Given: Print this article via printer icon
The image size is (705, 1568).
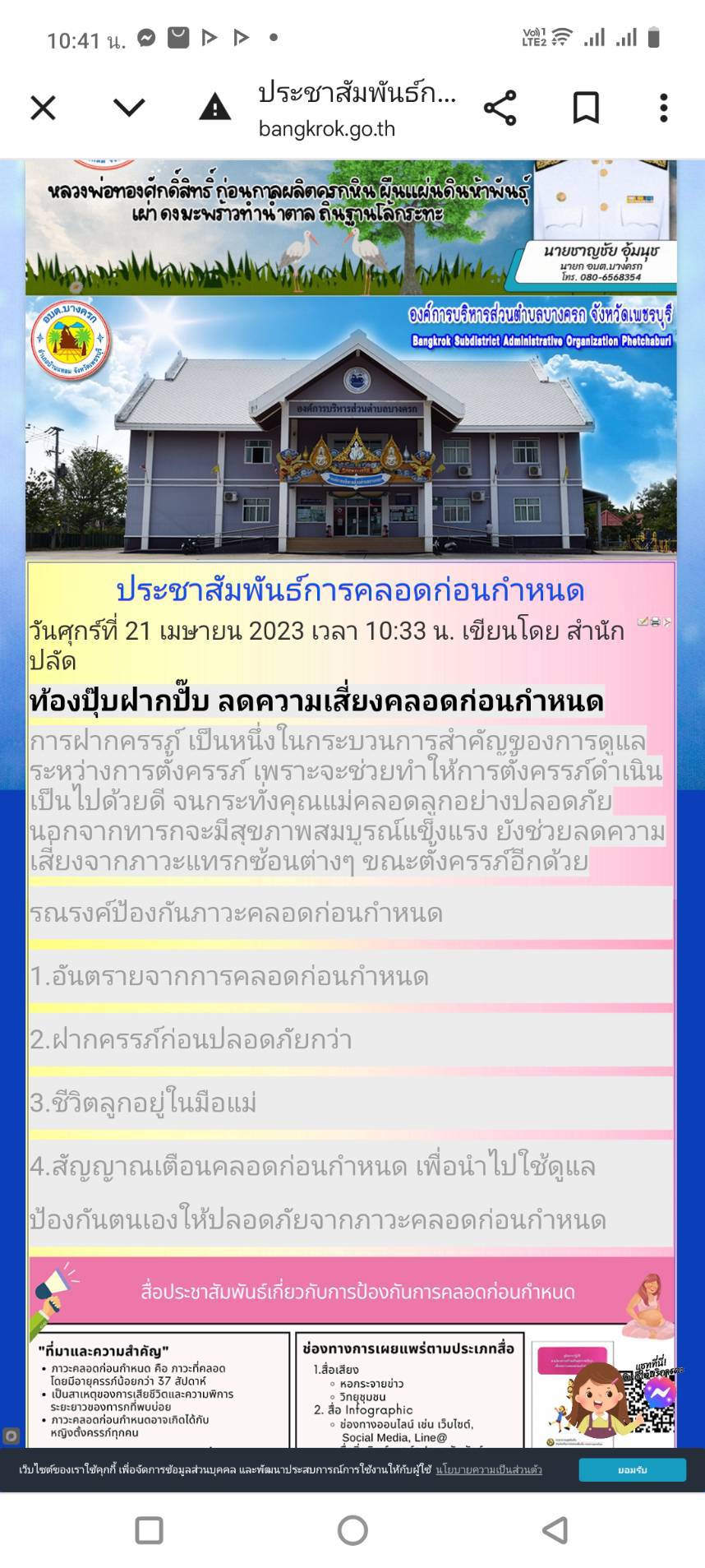Looking at the screenshot, I should [x=655, y=622].
